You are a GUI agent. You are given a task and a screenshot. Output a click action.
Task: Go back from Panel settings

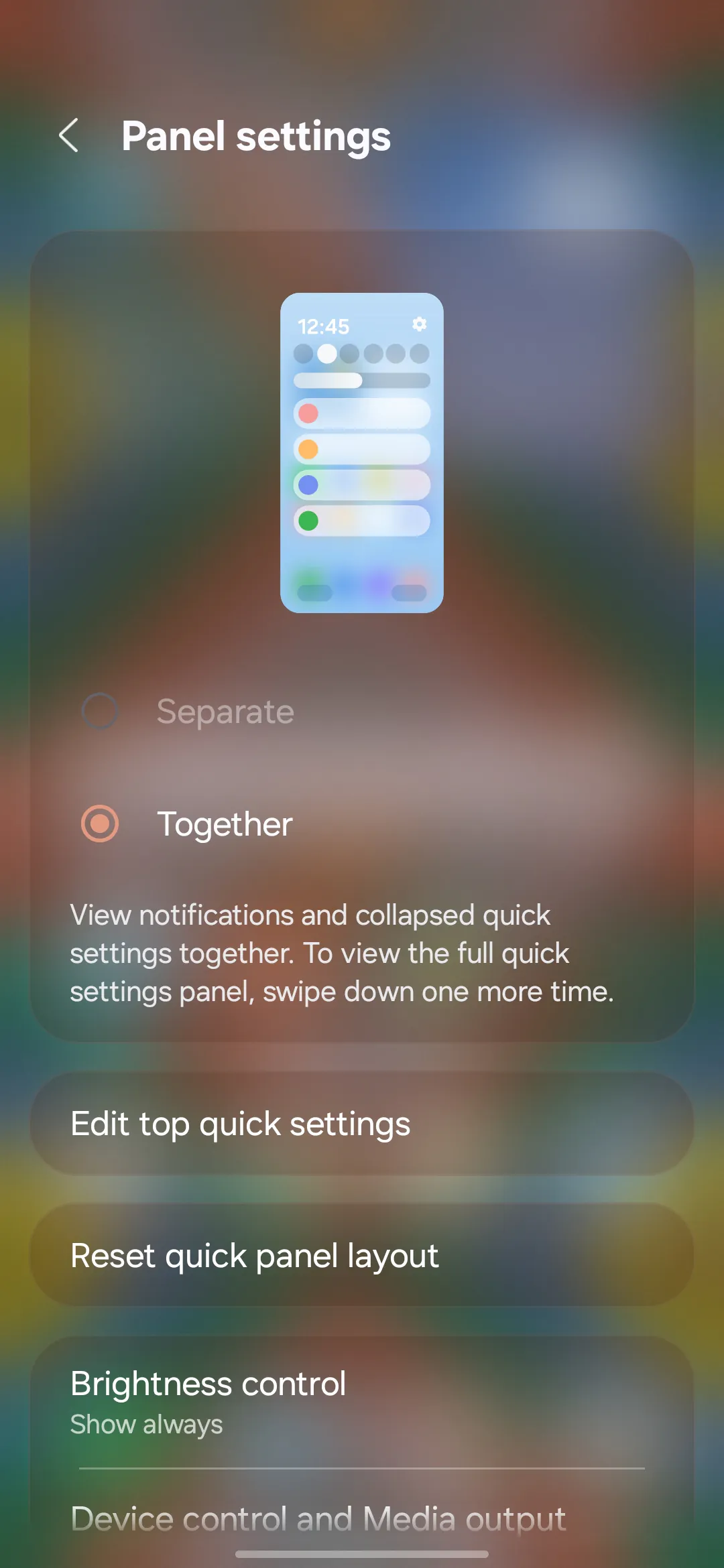pyautogui.click(x=69, y=136)
